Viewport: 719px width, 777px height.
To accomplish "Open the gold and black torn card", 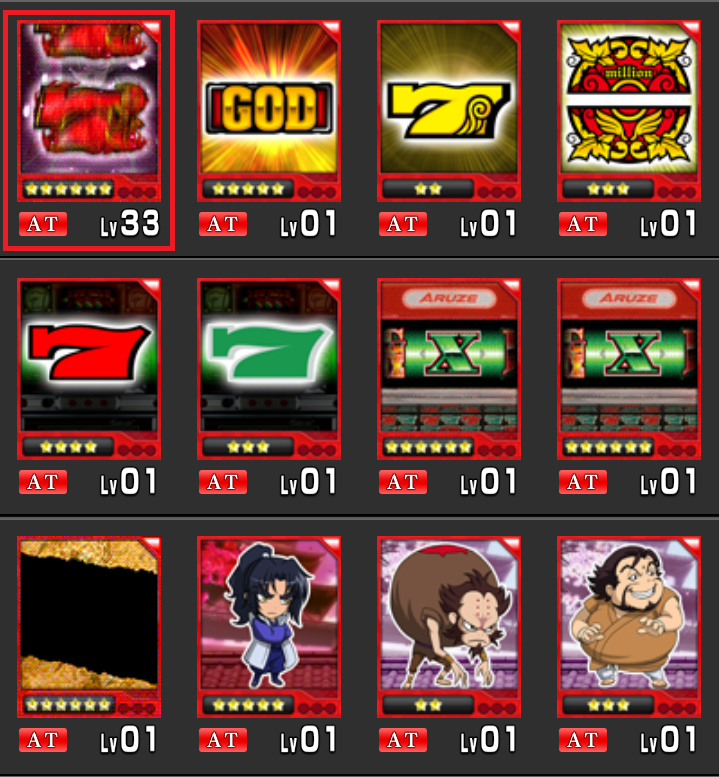I will pyautogui.click(x=89, y=626).
